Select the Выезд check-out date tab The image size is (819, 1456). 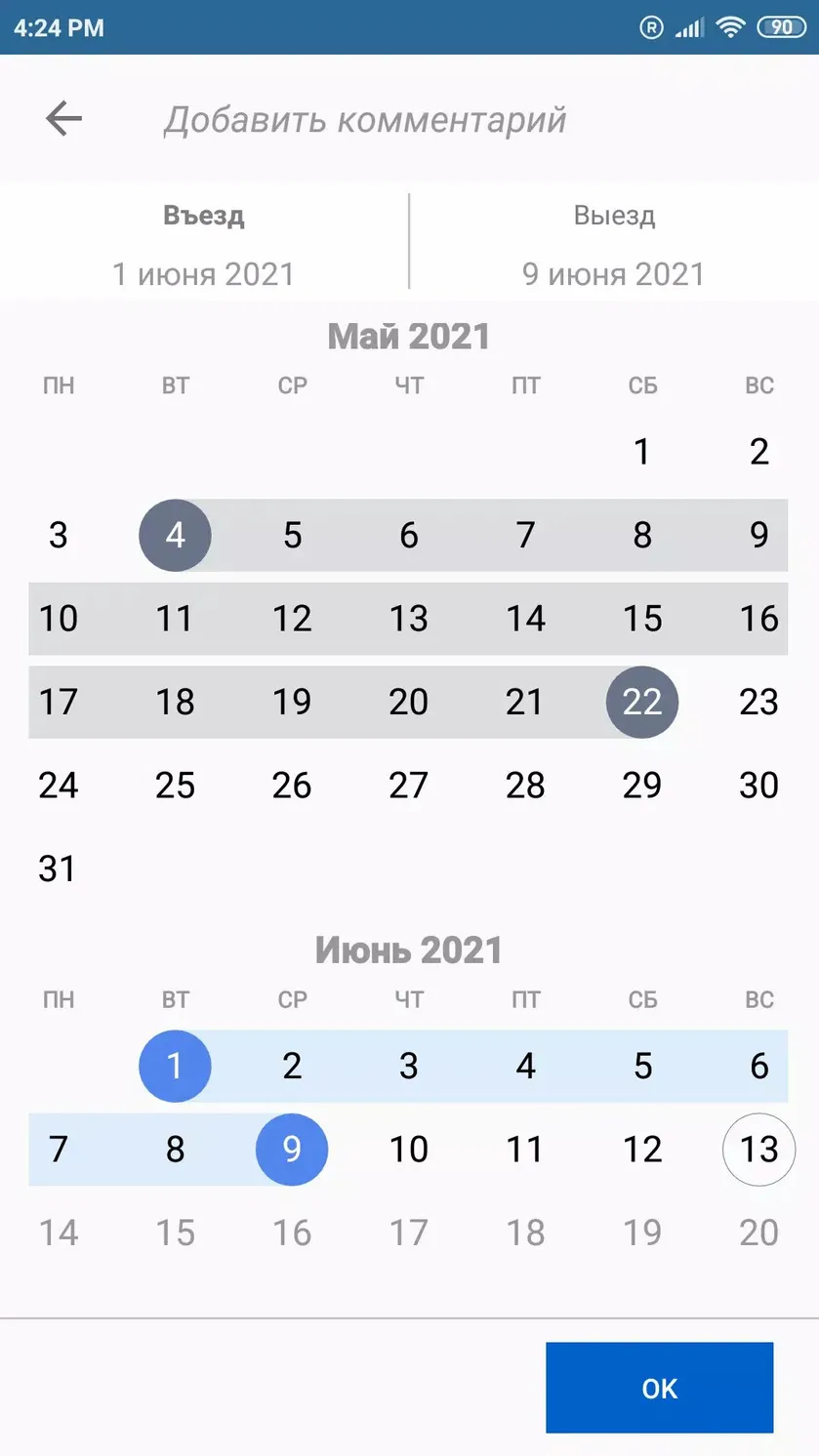614,242
